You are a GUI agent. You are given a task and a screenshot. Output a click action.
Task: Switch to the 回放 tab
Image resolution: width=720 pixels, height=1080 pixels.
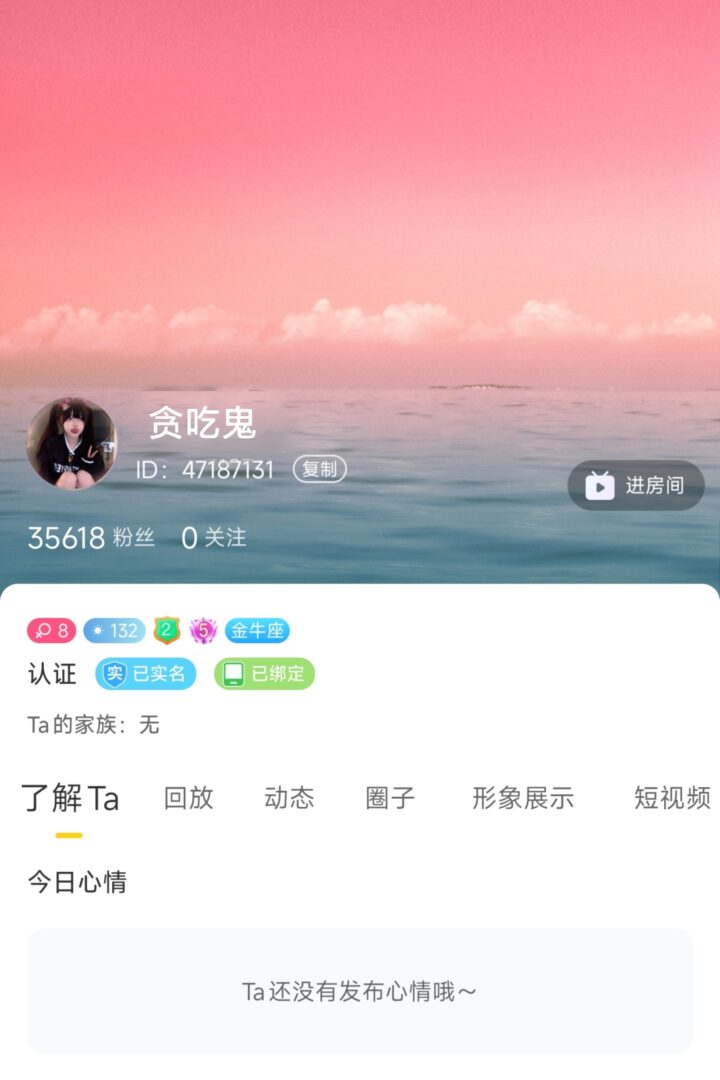189,798
